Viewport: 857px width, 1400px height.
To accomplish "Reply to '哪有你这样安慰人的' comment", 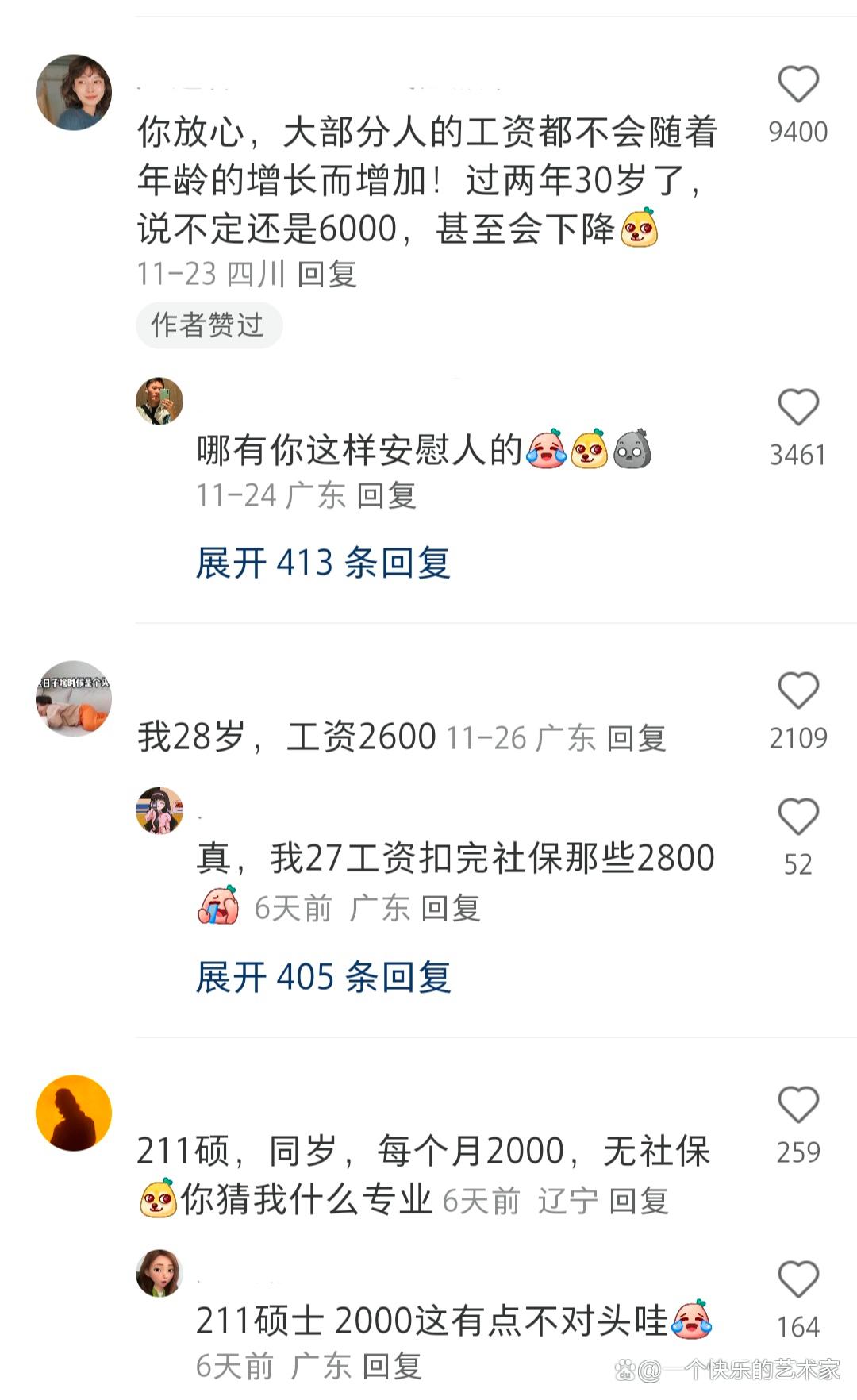I will [x=386, y=496].
